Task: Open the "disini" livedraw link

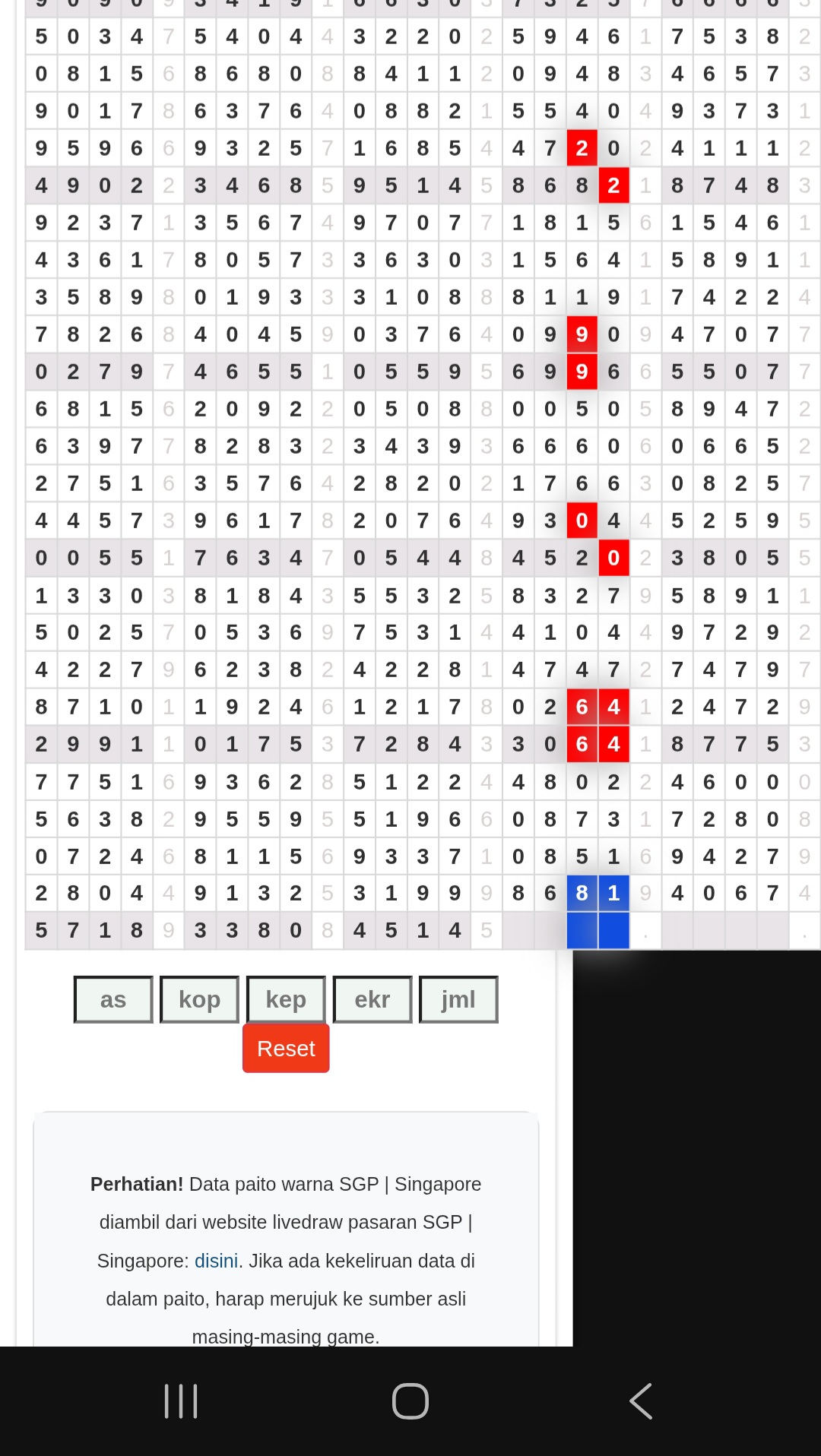Action: pos(217,1261)
